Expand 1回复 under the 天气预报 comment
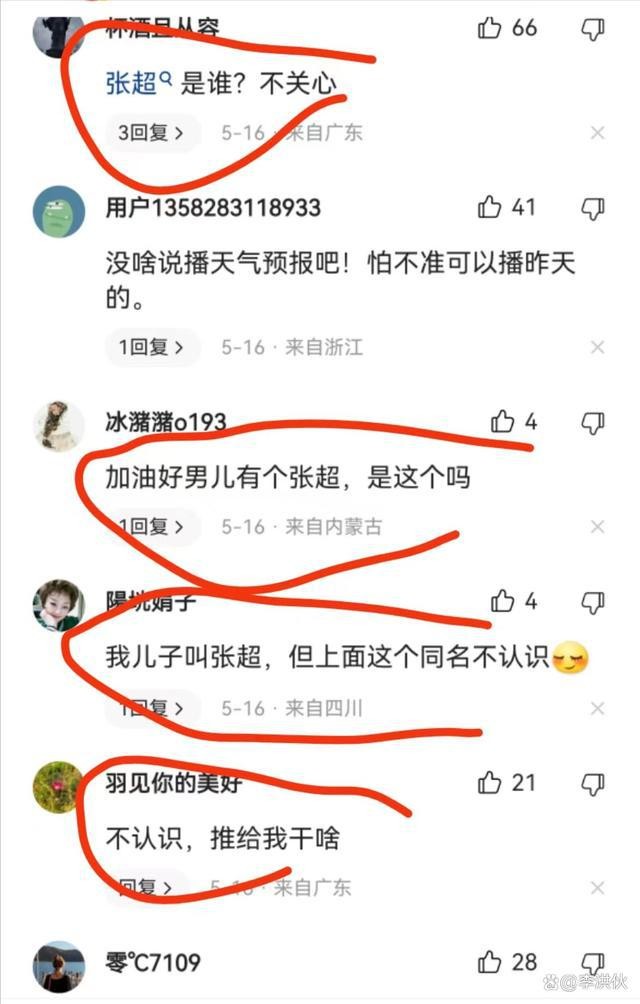Image resolution: width=640 pixels, height=1004 pixels. click(x=152, y=347)
